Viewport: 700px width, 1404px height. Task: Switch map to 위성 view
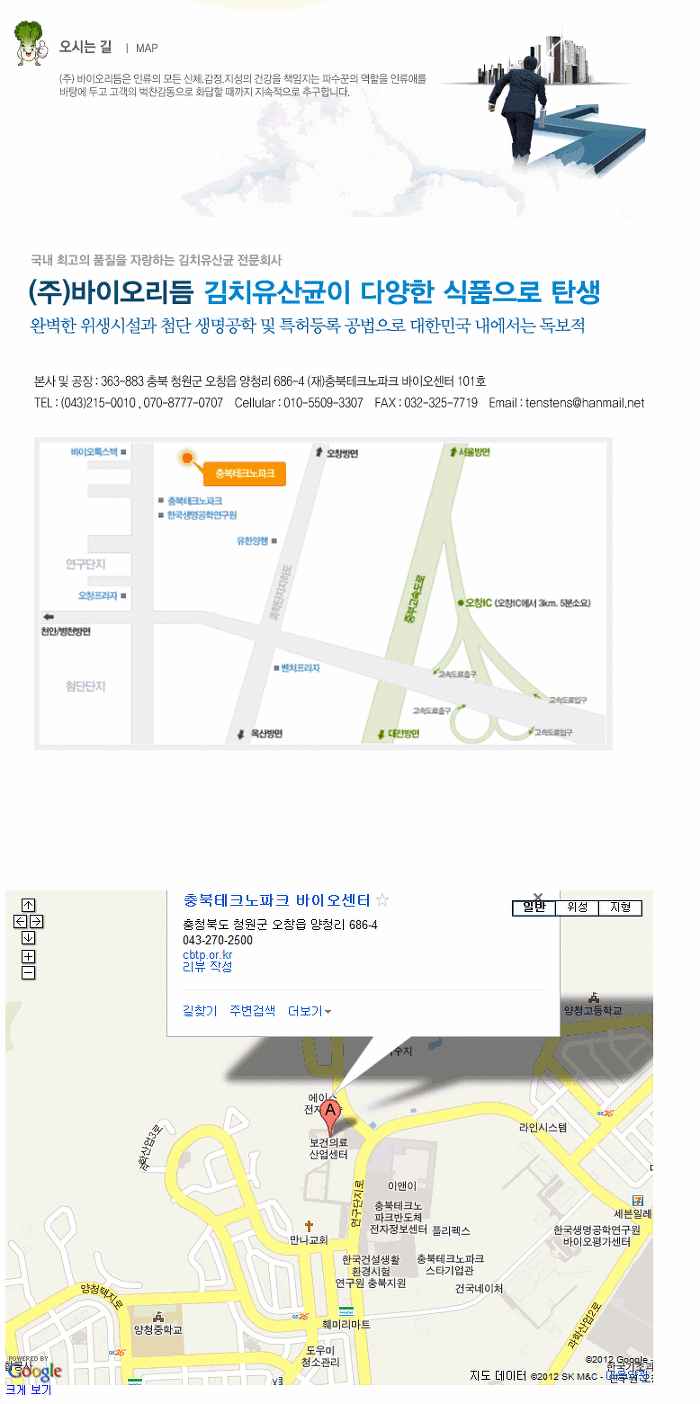click(x=577, y=908)
